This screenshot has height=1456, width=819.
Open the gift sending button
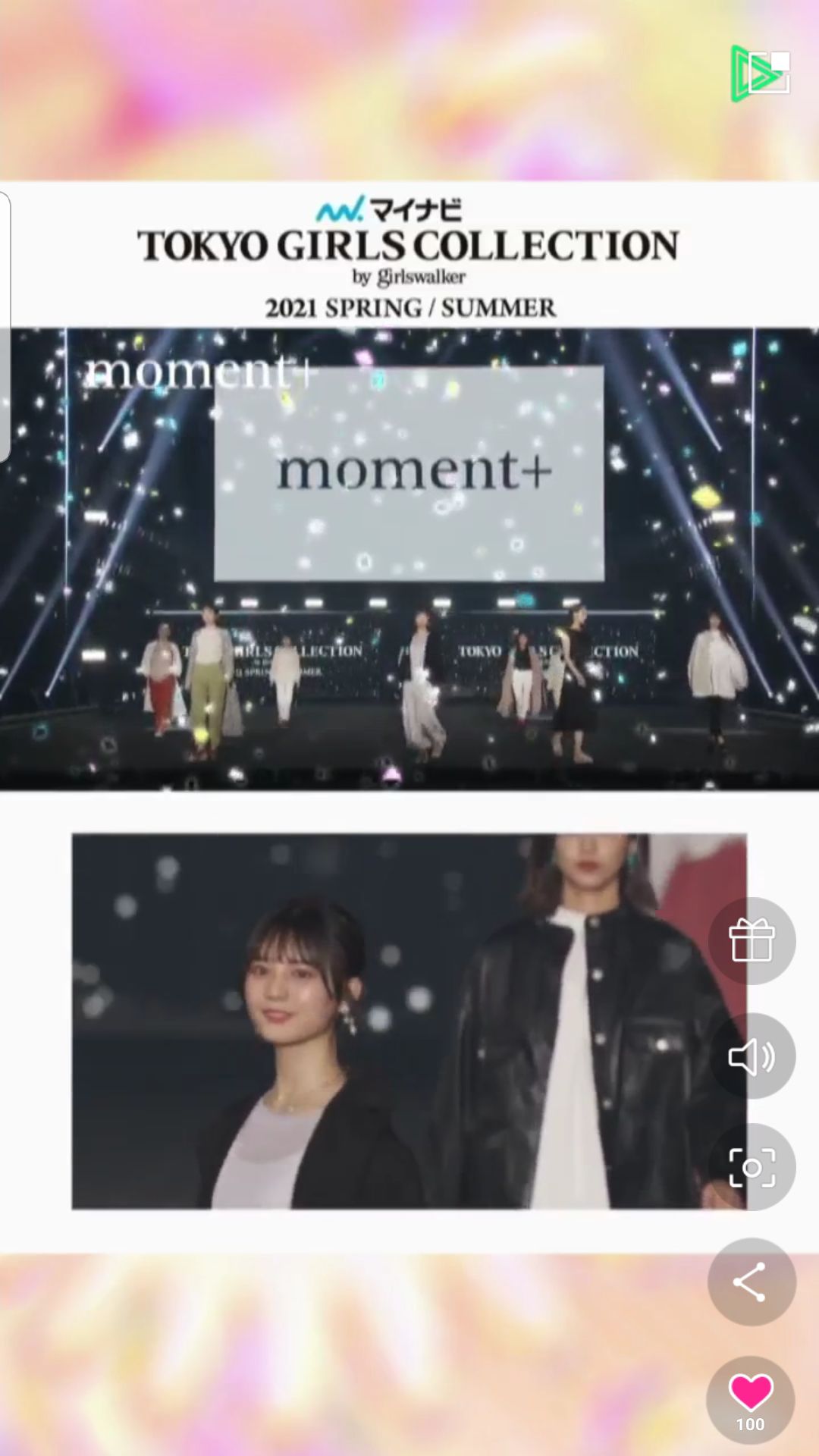coord(752,940)
